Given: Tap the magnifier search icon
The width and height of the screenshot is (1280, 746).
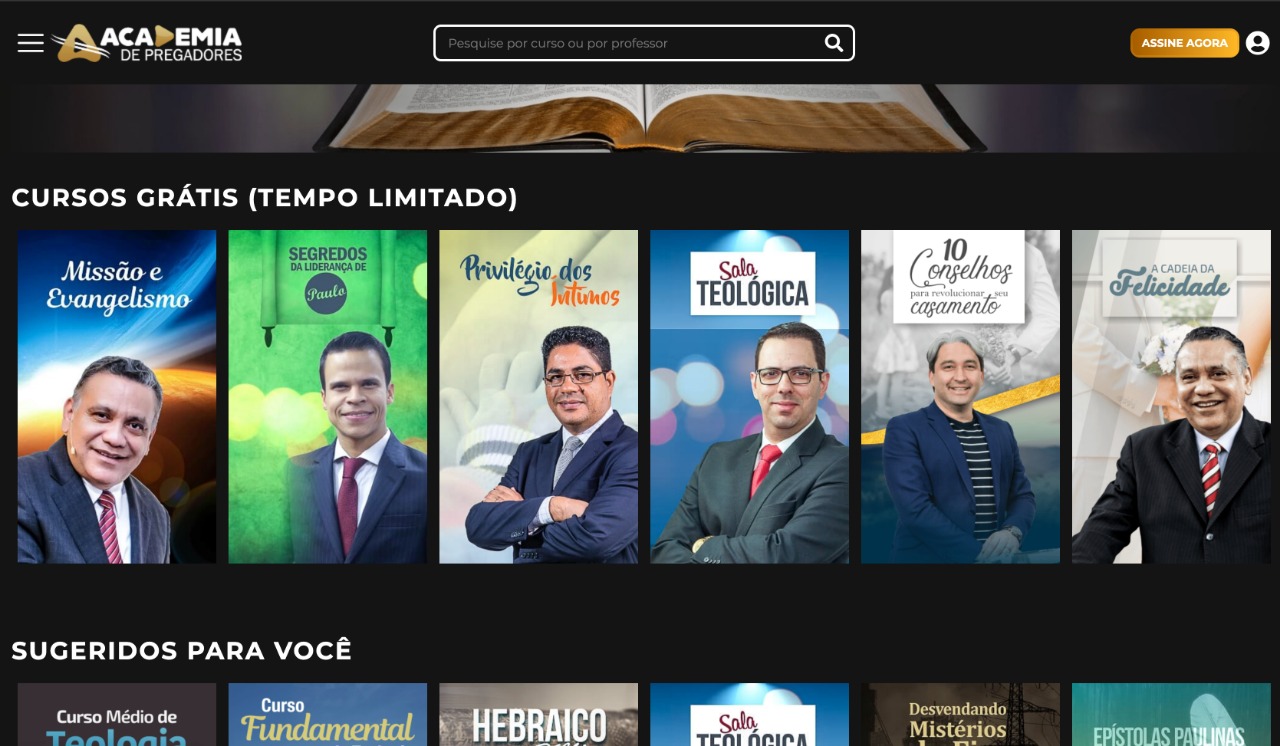Looking at the screenshot, I should click(x=833, y=43).
